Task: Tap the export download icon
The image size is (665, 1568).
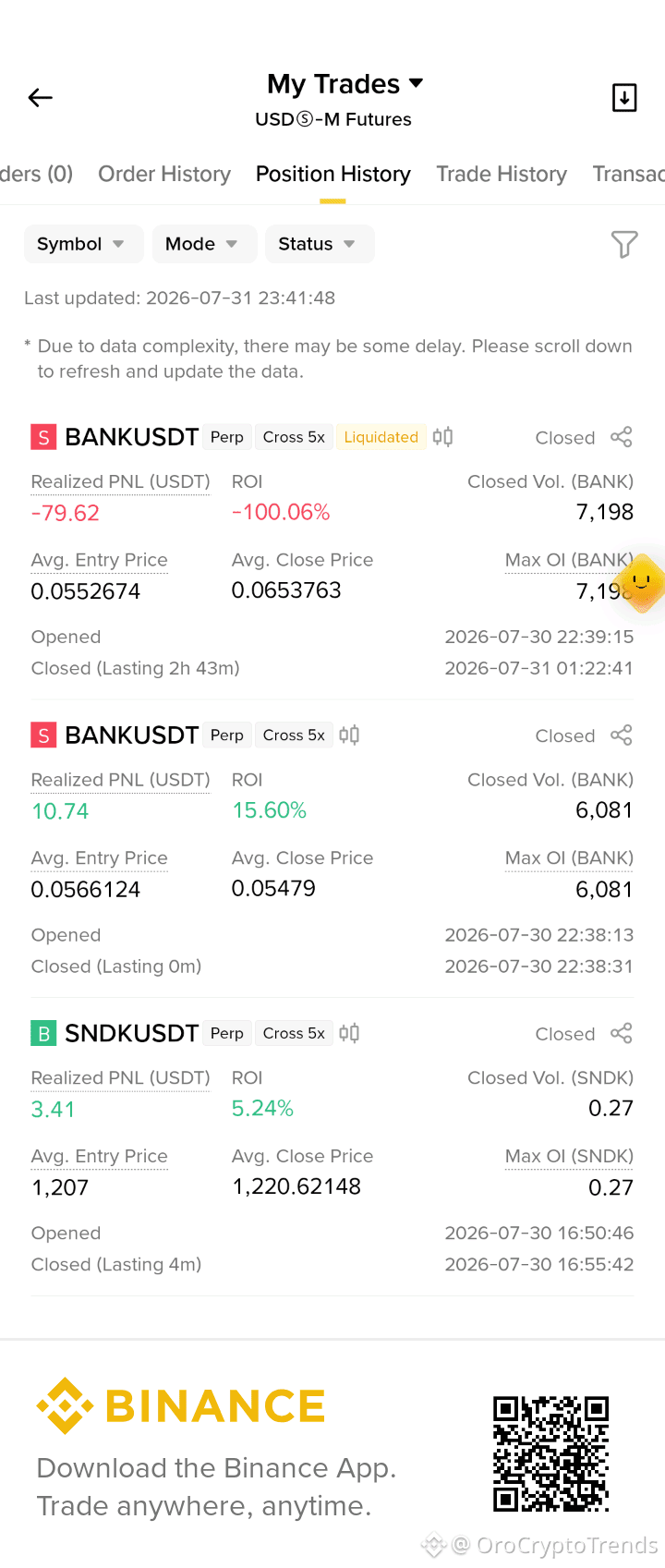Action: tap(624, 97)
